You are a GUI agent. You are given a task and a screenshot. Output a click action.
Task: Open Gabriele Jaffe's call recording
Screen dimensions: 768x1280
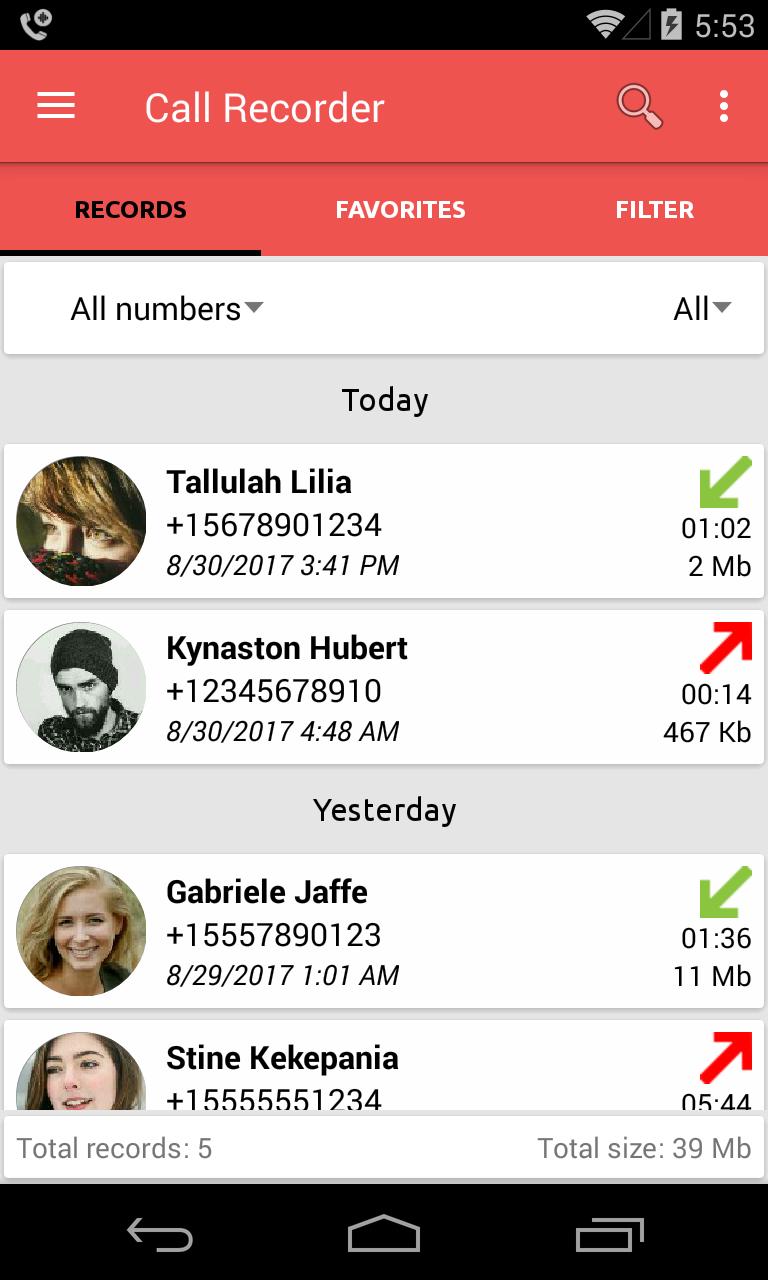pyautogui.click(x=384, y=932)
